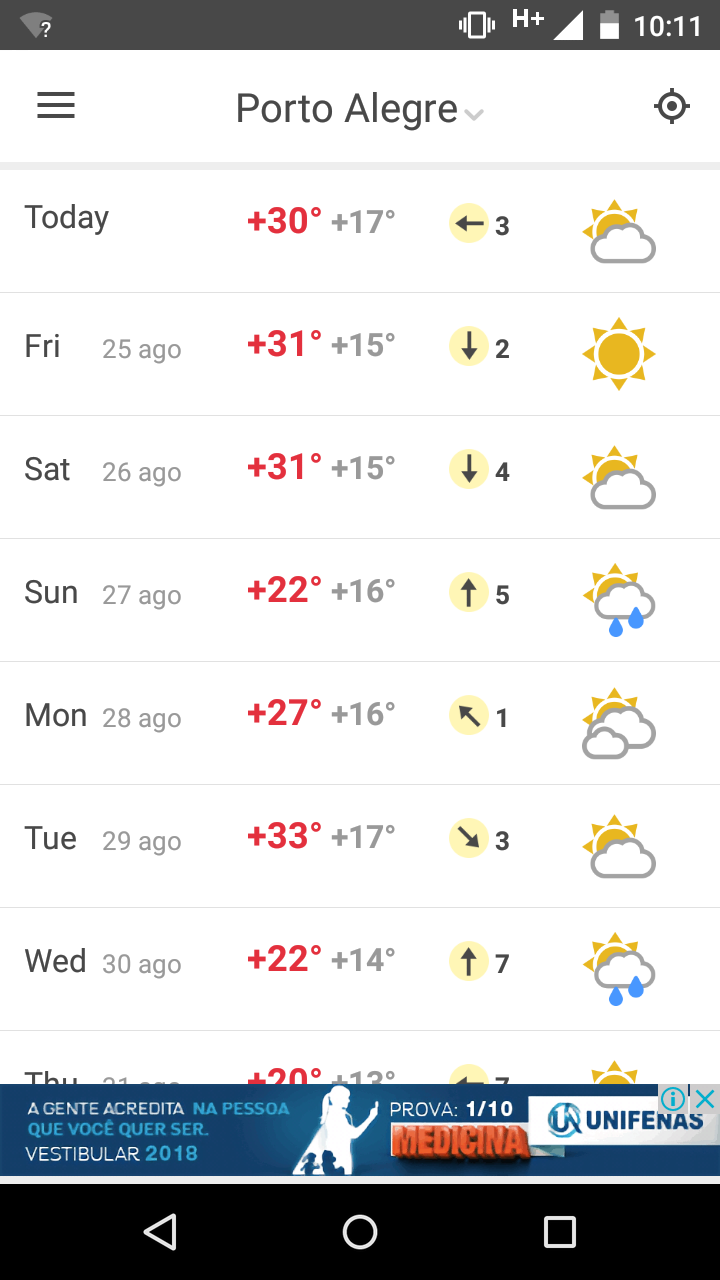Open Sat 26 ago forecast
This screenshot has height=1280, width=720.
(360, 477)
